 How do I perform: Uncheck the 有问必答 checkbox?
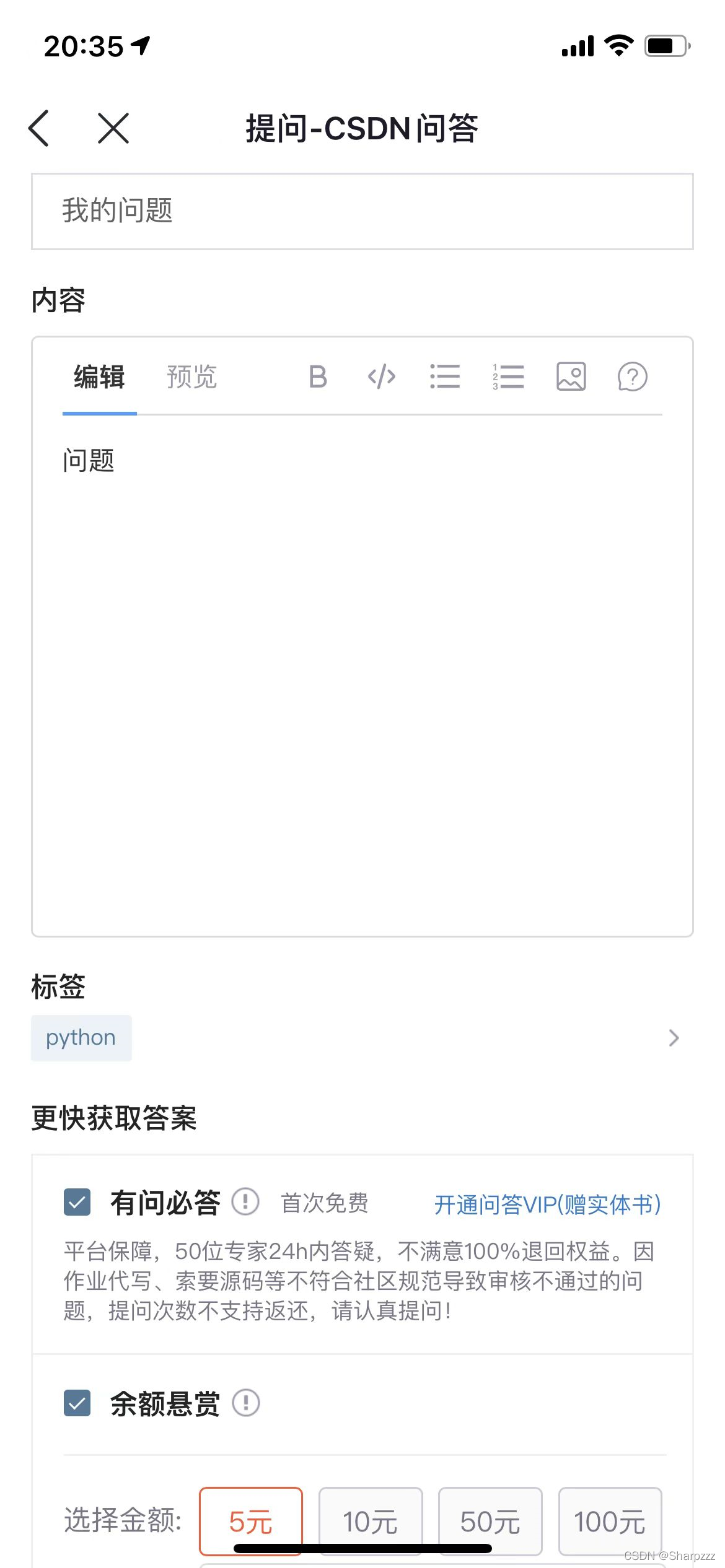click(77, 1203)
